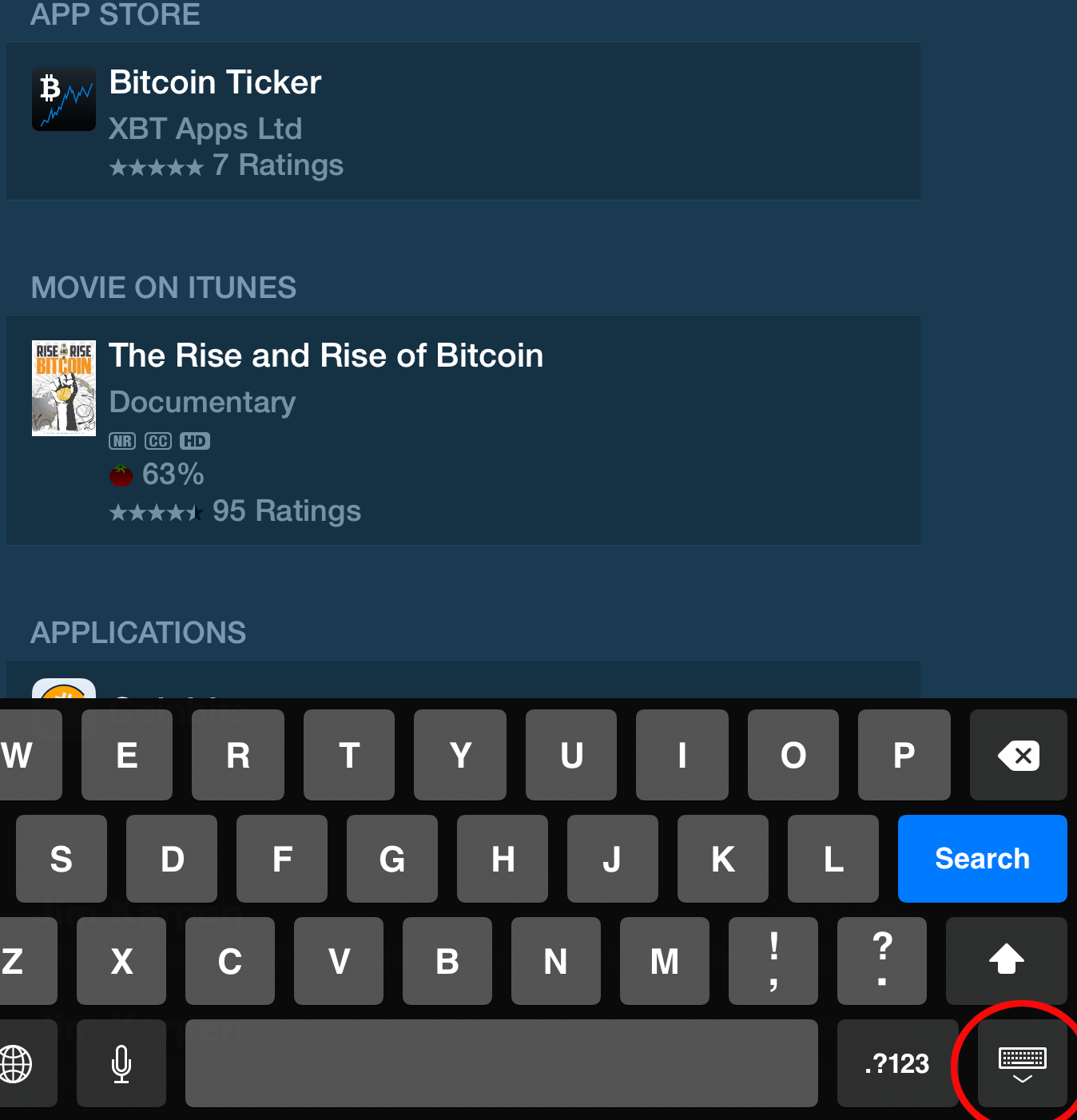Hide the on-screen keyboard
Viewport: 1077px width, 1120px height.
click(x=1022, y=1064)
